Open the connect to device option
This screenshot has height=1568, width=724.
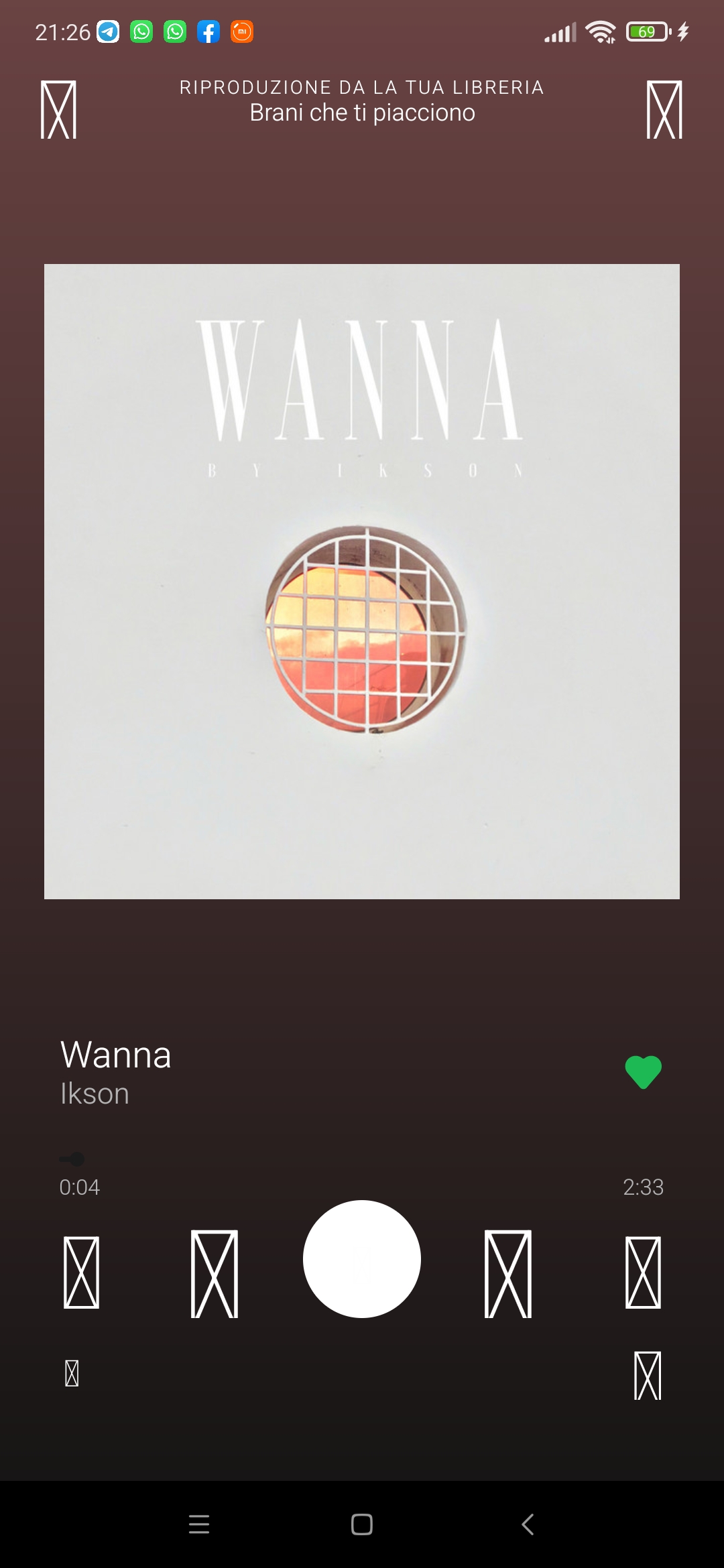point(72,1373)
